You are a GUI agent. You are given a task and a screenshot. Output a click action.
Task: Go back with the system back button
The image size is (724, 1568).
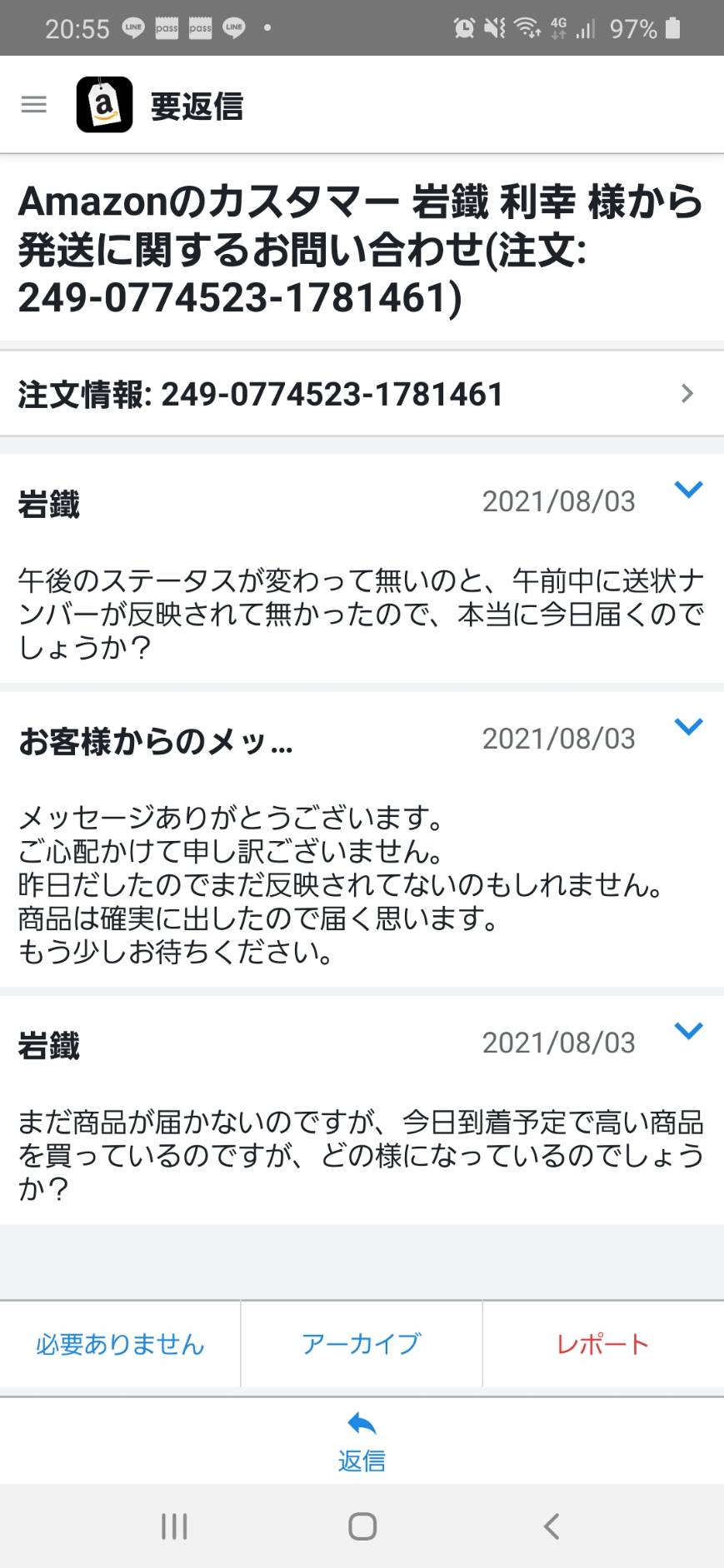(x=551, y=1526)
